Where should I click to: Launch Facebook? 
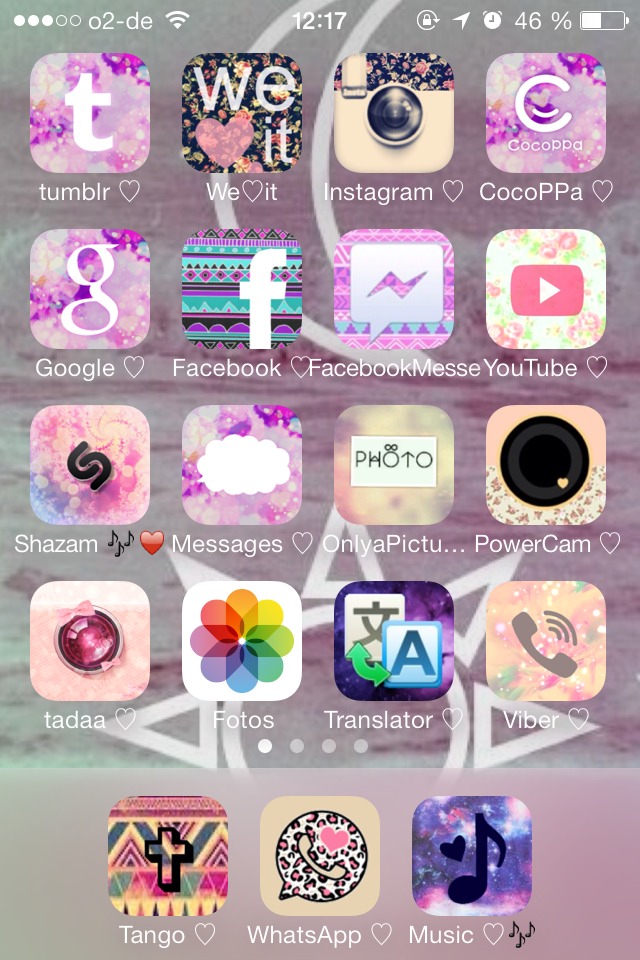[x=242, y=289]
